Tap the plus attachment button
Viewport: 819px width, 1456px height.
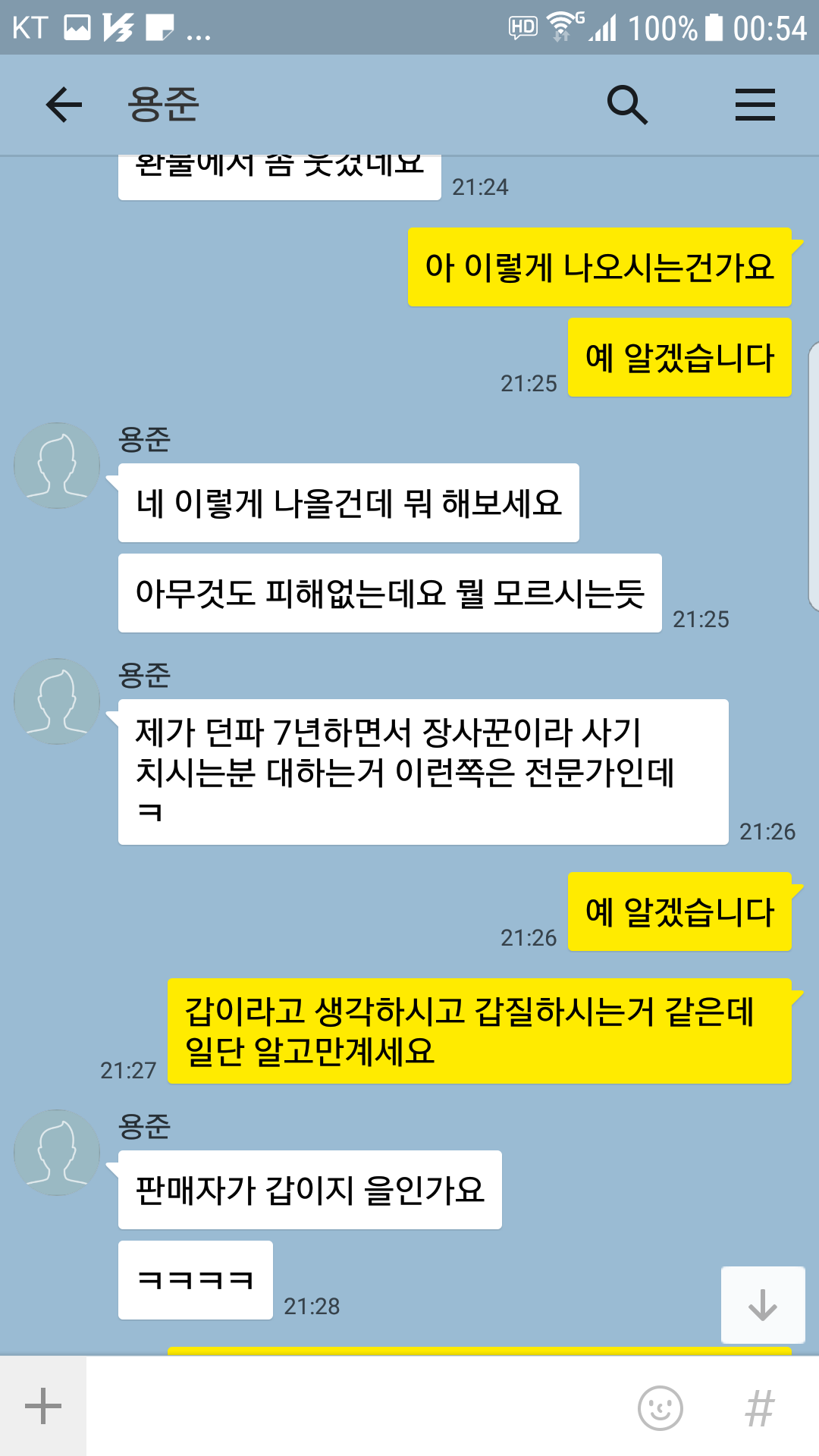(43, 1407)
